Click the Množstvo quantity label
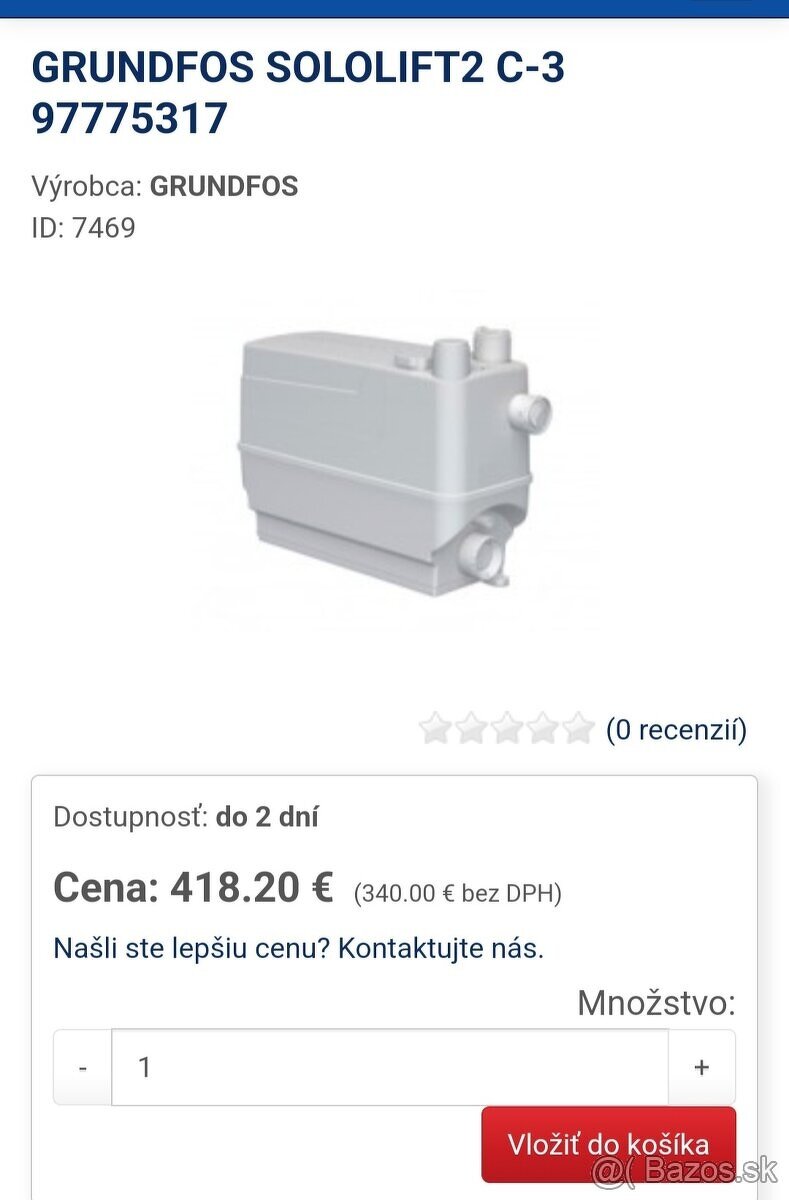The width and height of the screenshot is (789, 1200). coord(658,999)
